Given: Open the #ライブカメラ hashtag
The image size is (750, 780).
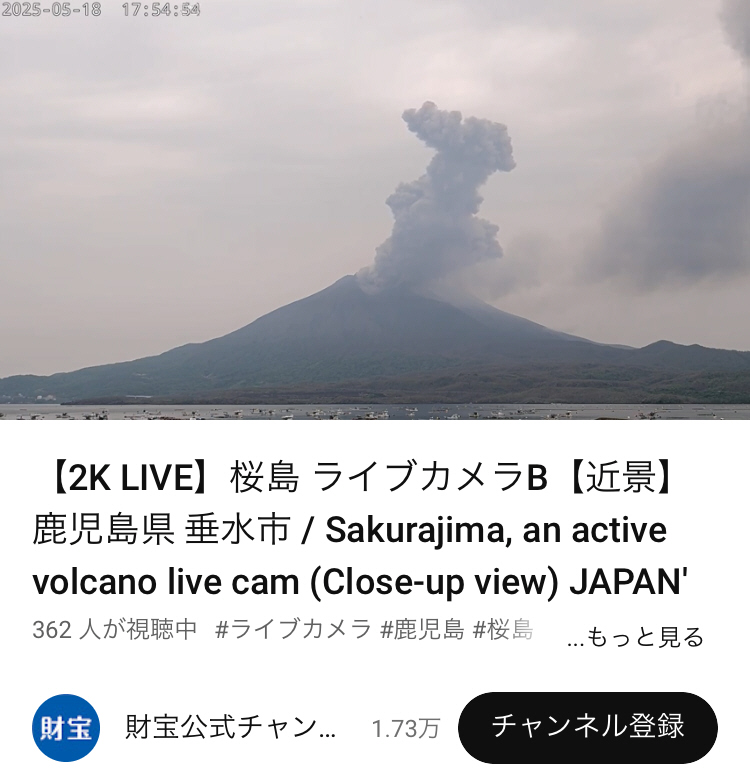Looking at the screenshot, I should click(293, 630).
